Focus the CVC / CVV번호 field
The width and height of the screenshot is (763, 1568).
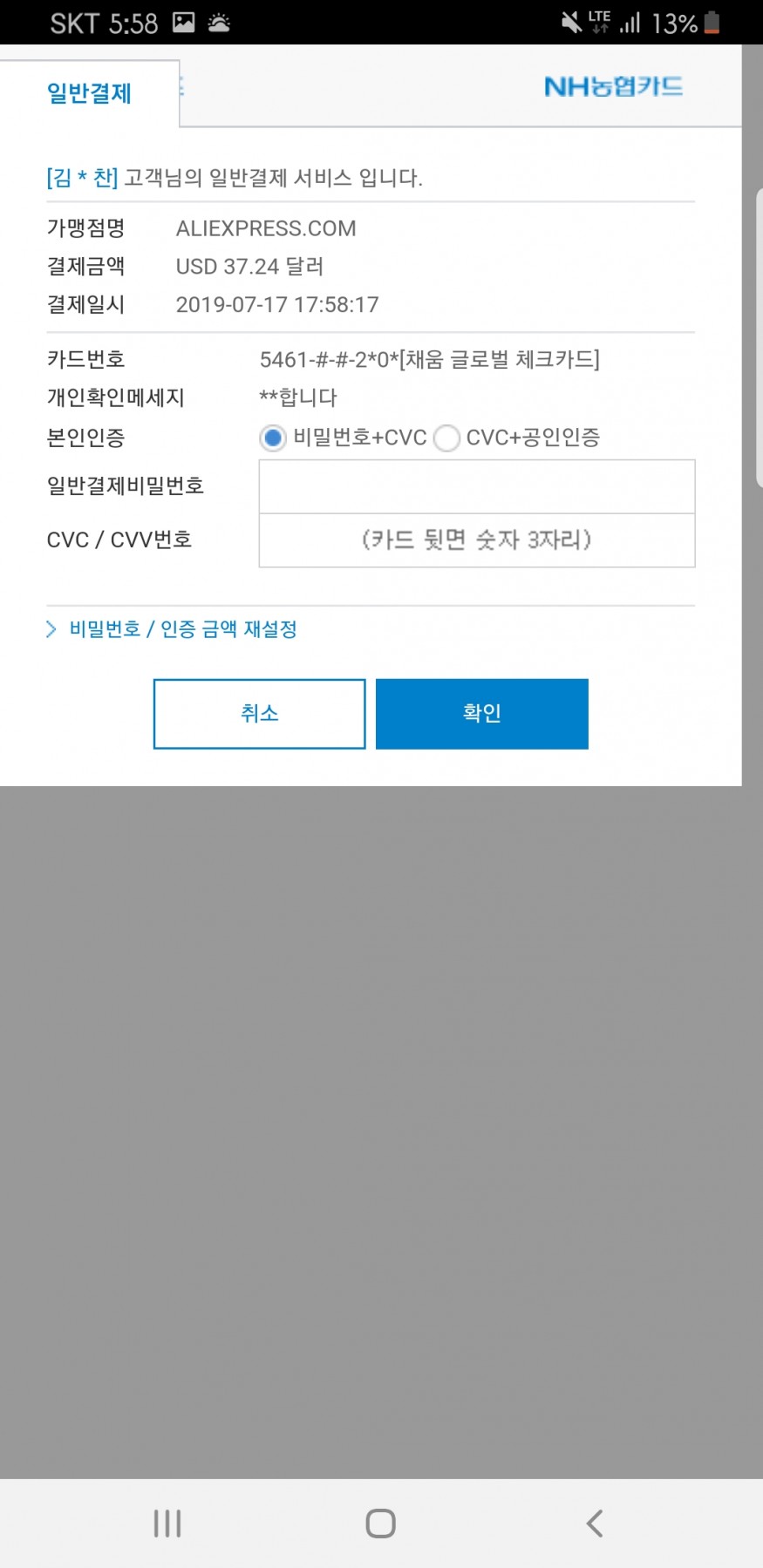point(476,540)
